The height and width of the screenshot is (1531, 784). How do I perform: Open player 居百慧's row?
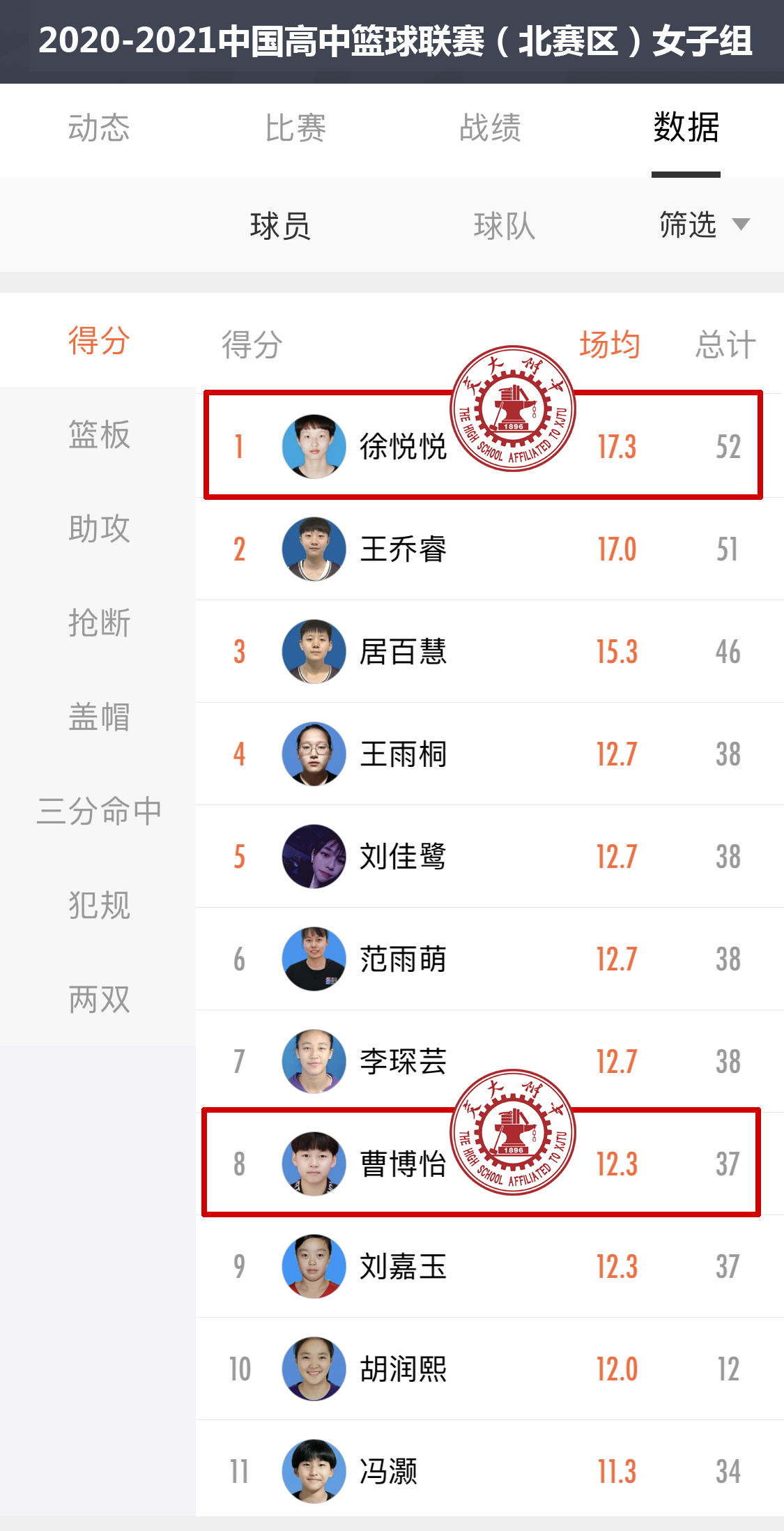[x=488, y=652]
